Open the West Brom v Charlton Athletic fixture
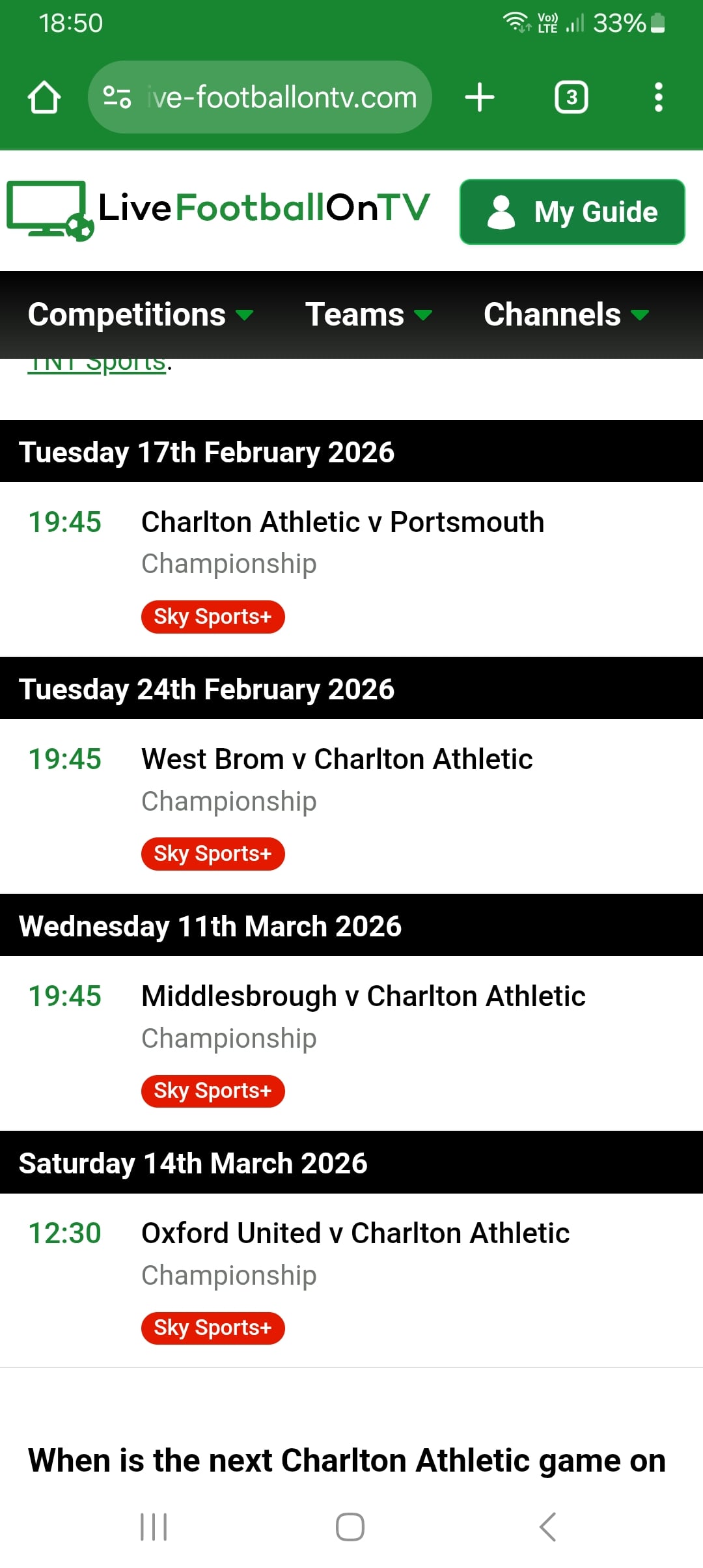Screen dimensions: 703x1568 [x=337, y=759]
